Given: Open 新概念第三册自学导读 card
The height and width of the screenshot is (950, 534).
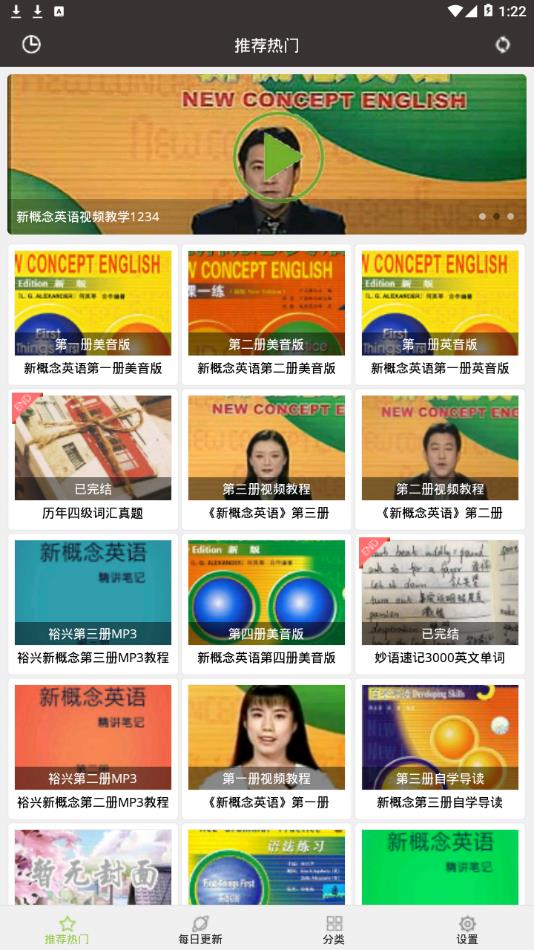Looking at the screenshot, I should (x=440, y=749).
